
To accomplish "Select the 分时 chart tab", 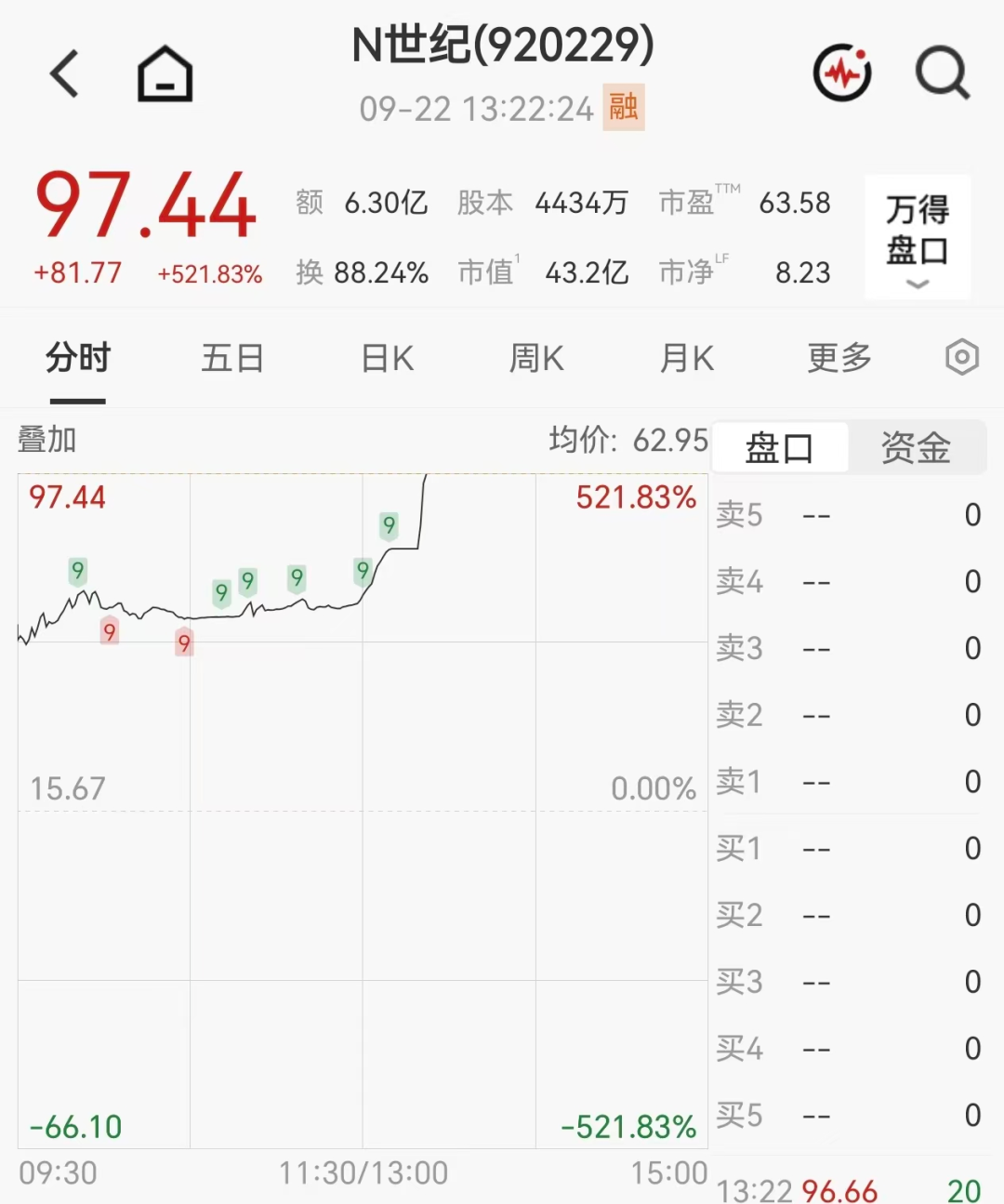I will (78, 358).
